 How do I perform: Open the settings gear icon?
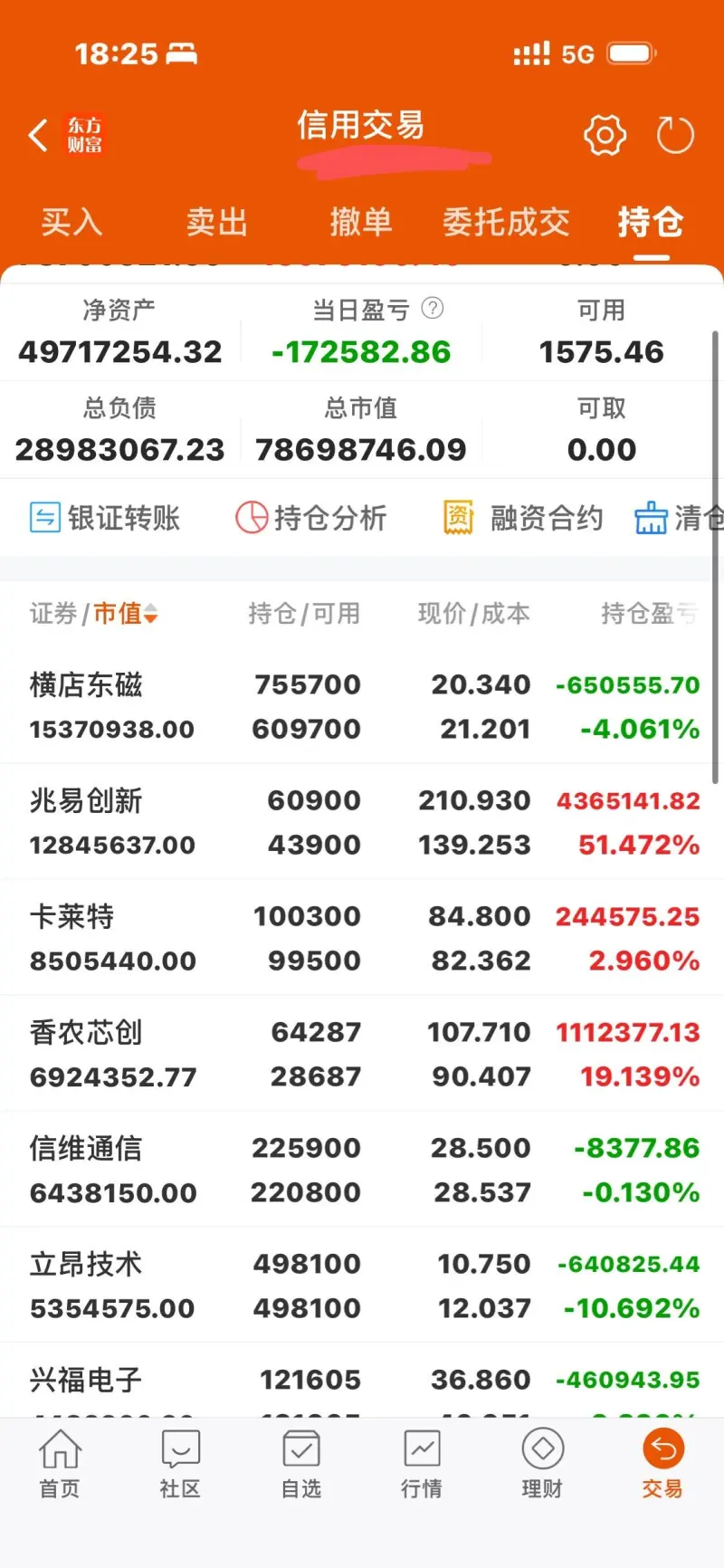click(605, 136)
